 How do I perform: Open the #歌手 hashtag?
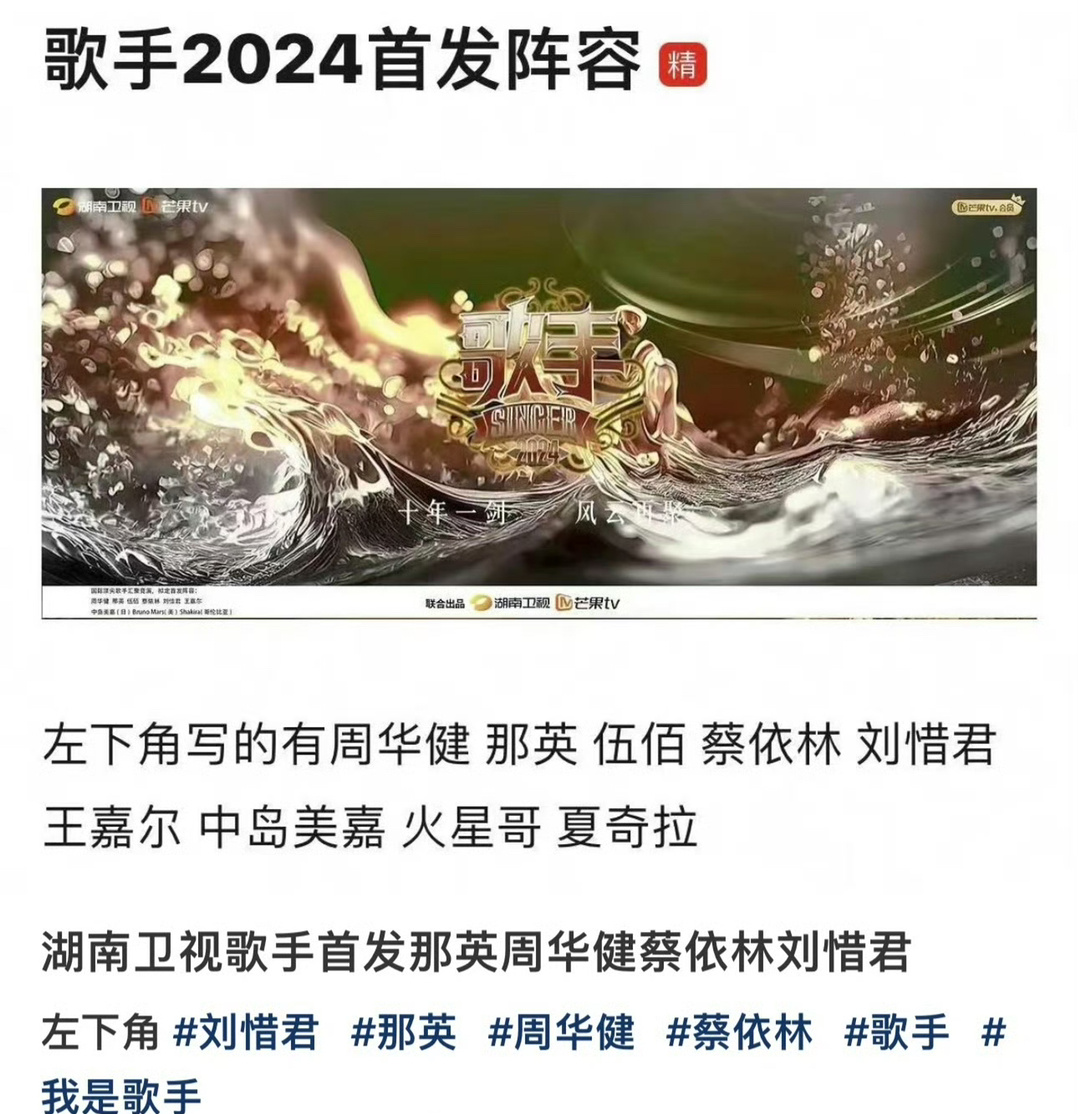[897, 1033]
